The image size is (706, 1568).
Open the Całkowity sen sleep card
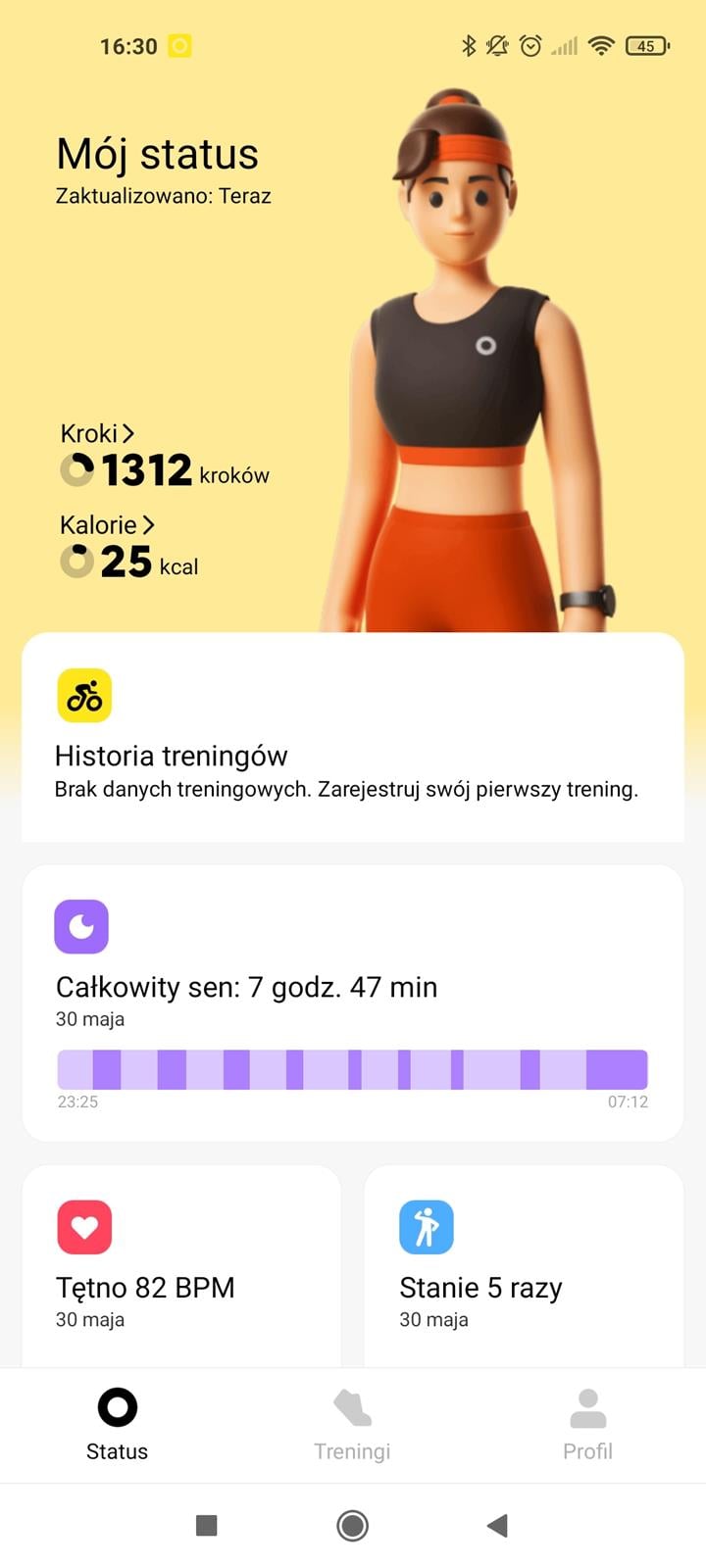tap(352, 1002)
